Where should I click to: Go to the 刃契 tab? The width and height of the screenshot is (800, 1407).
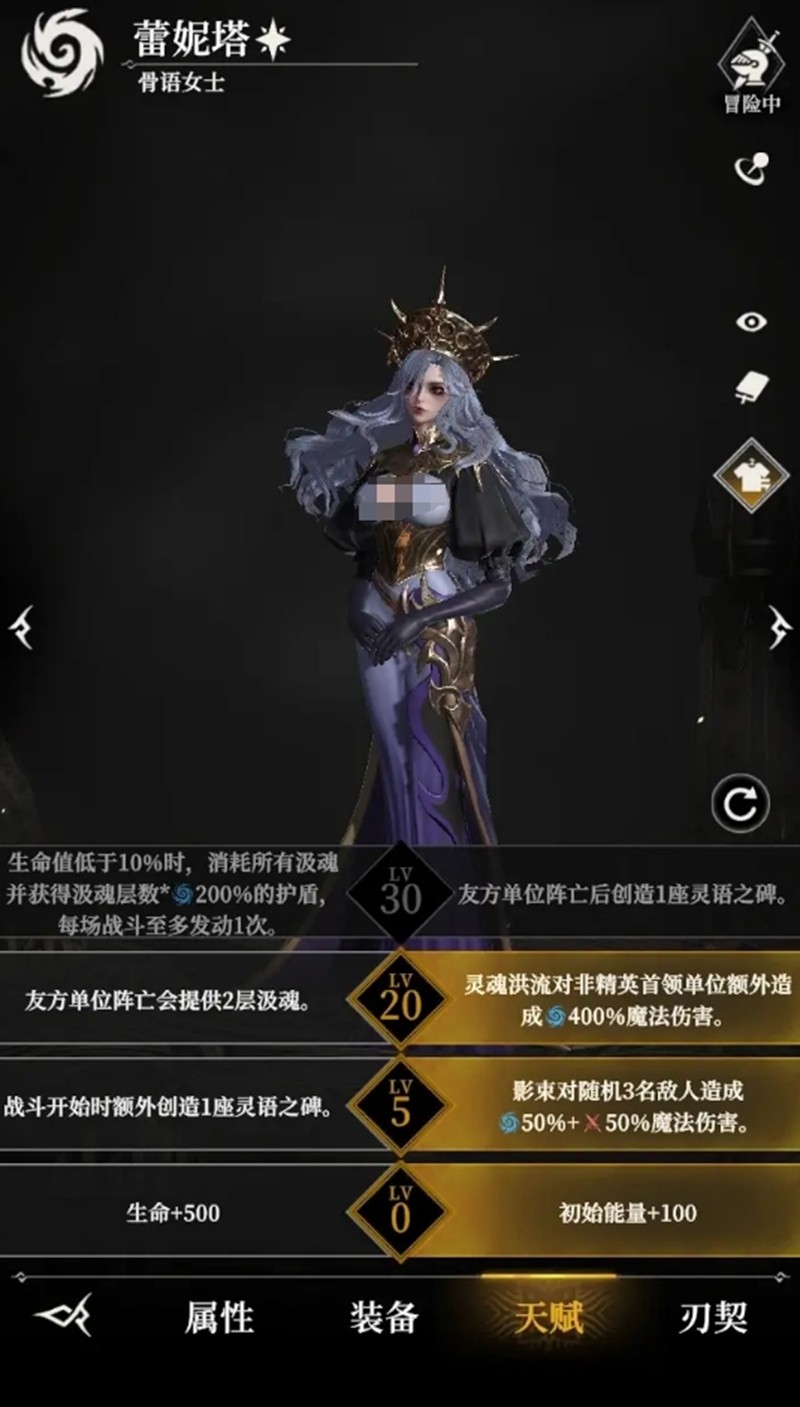pos(713,1317)
